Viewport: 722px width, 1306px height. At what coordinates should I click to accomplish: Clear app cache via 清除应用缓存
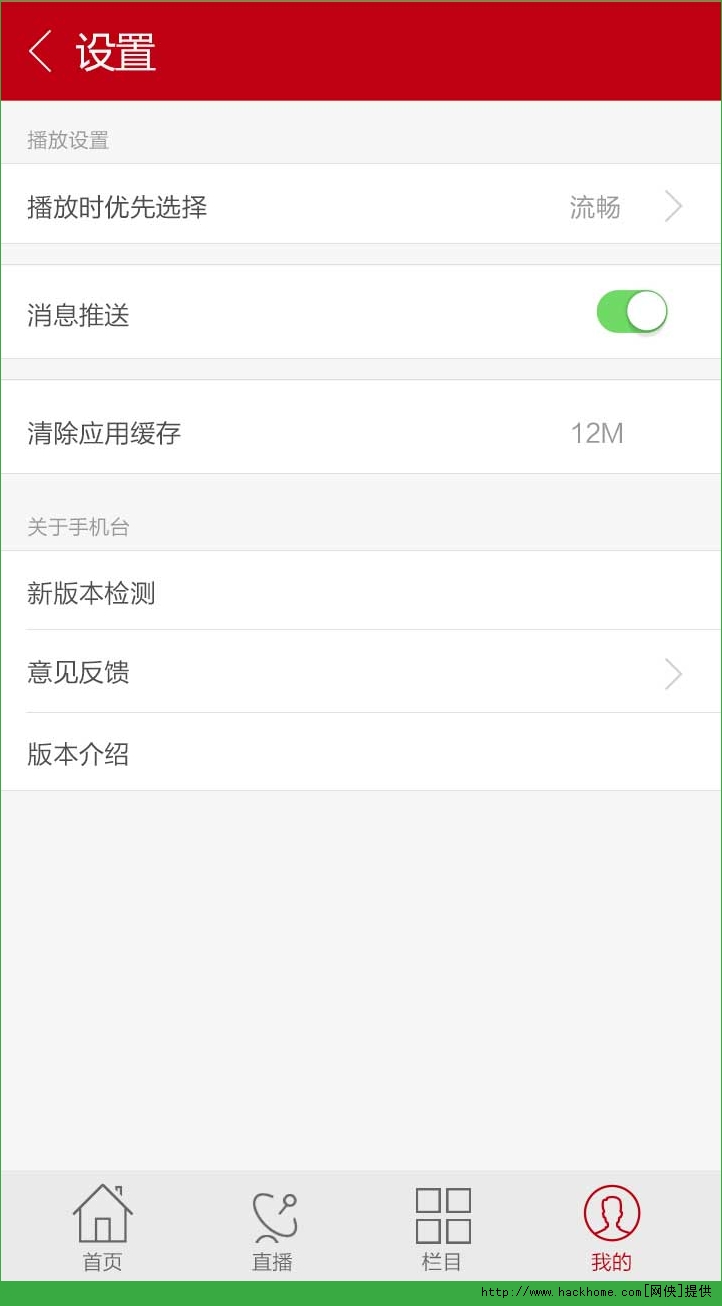(360, 433)
